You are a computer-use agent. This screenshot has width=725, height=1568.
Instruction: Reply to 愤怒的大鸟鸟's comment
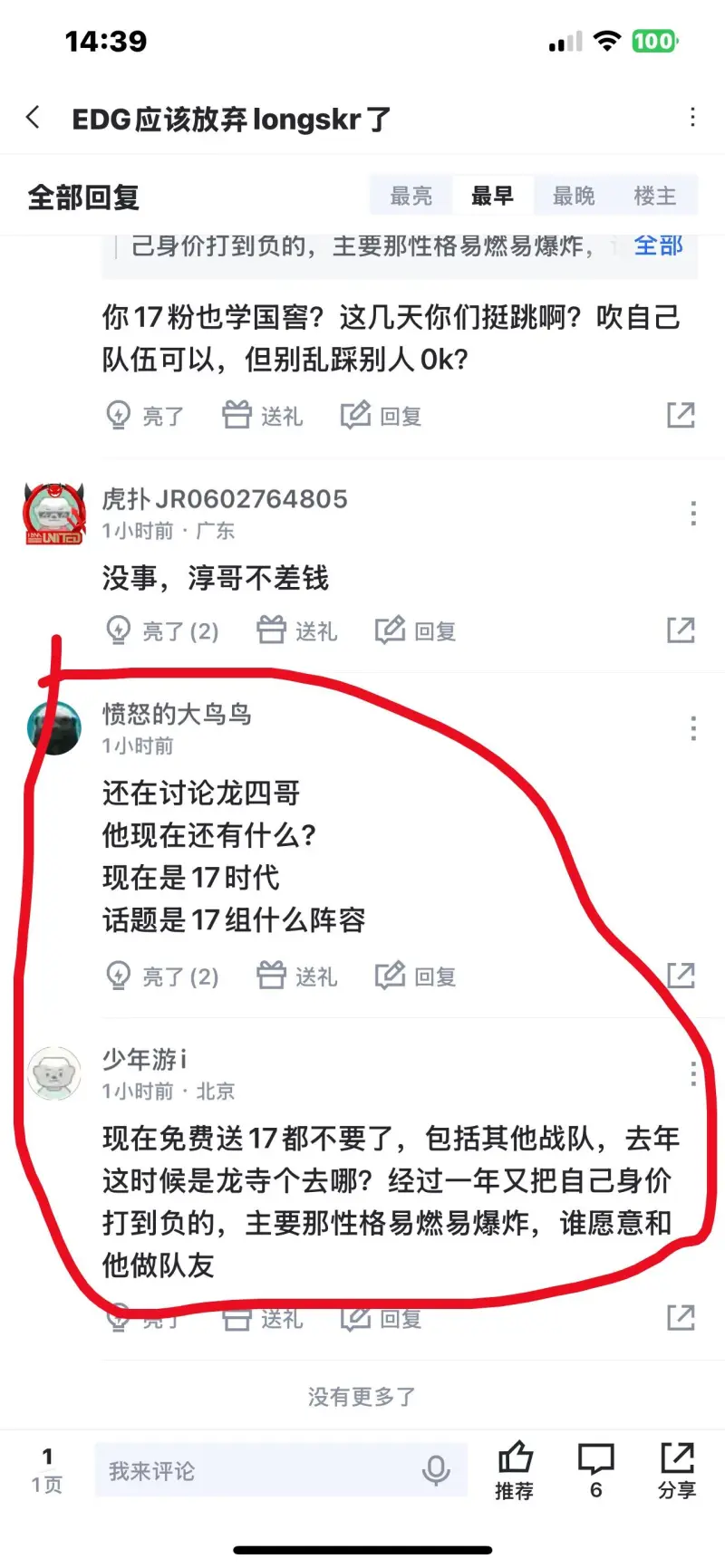tap(416, 976)
